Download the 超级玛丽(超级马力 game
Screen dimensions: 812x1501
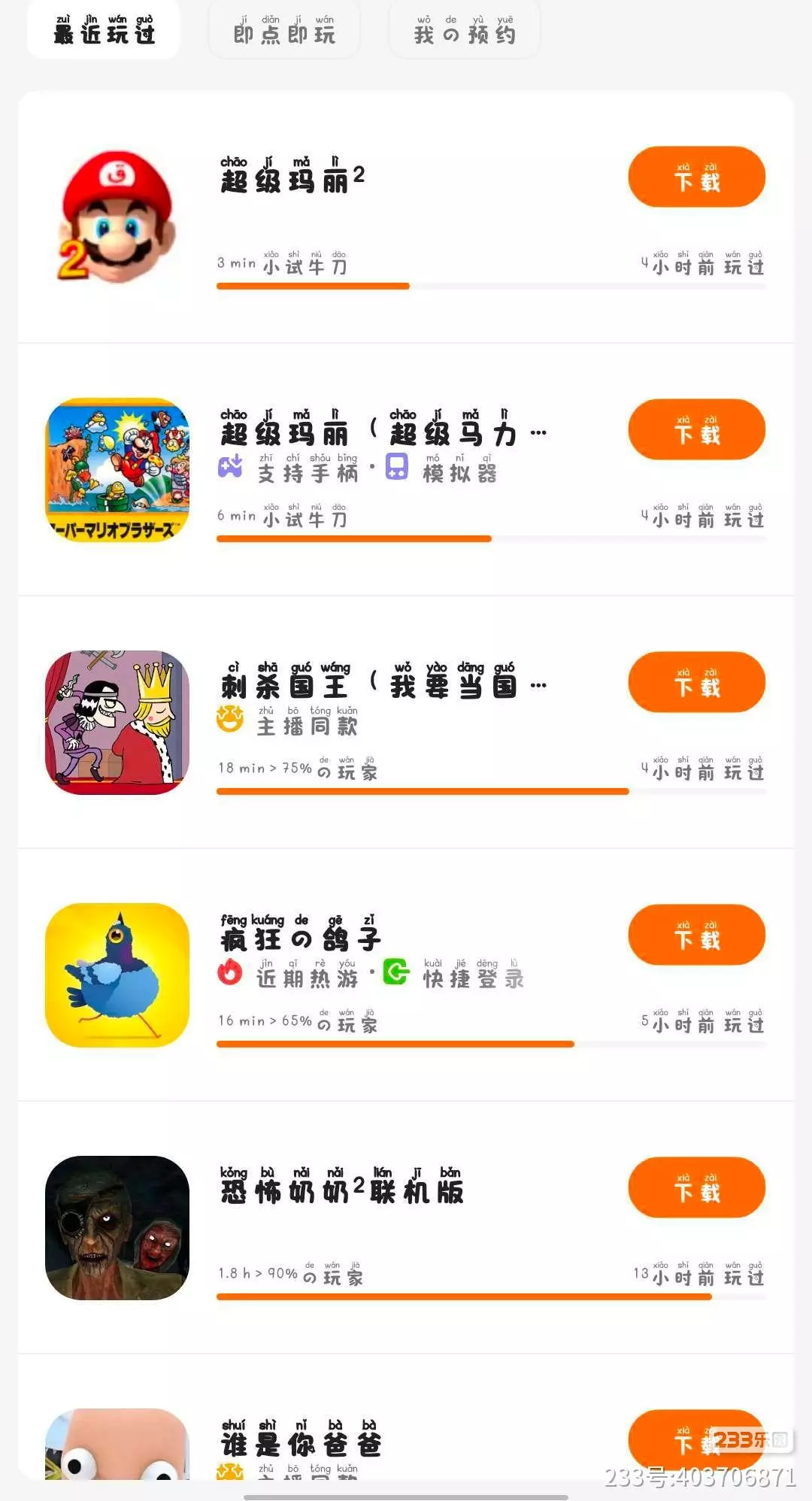click(x=696, y=430)
